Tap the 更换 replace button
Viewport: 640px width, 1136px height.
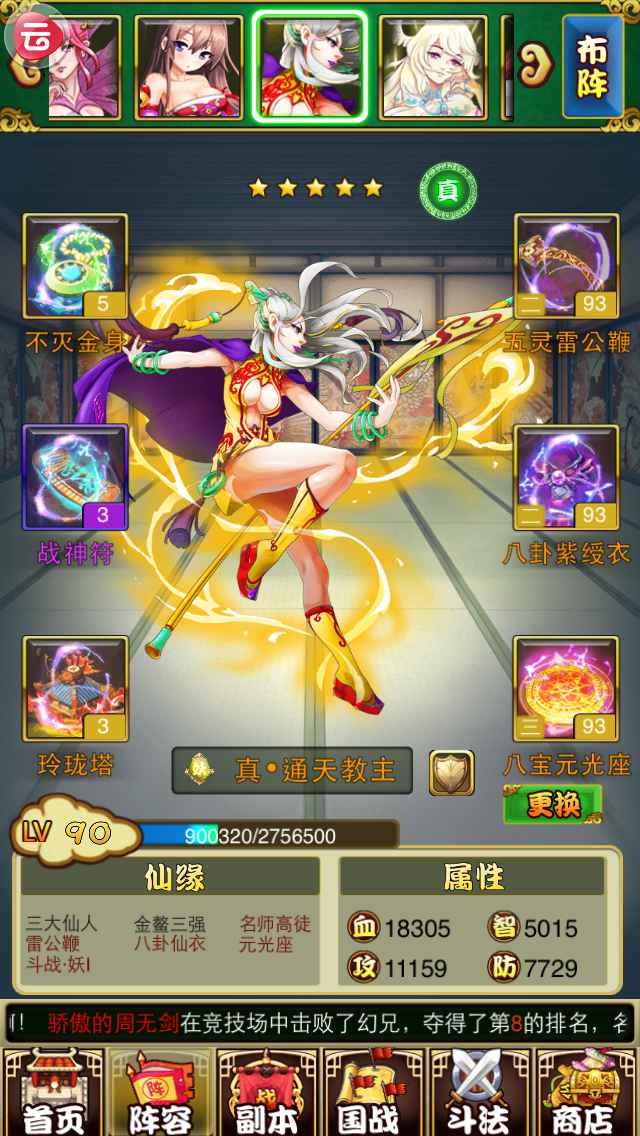click(x=552, y=804)
